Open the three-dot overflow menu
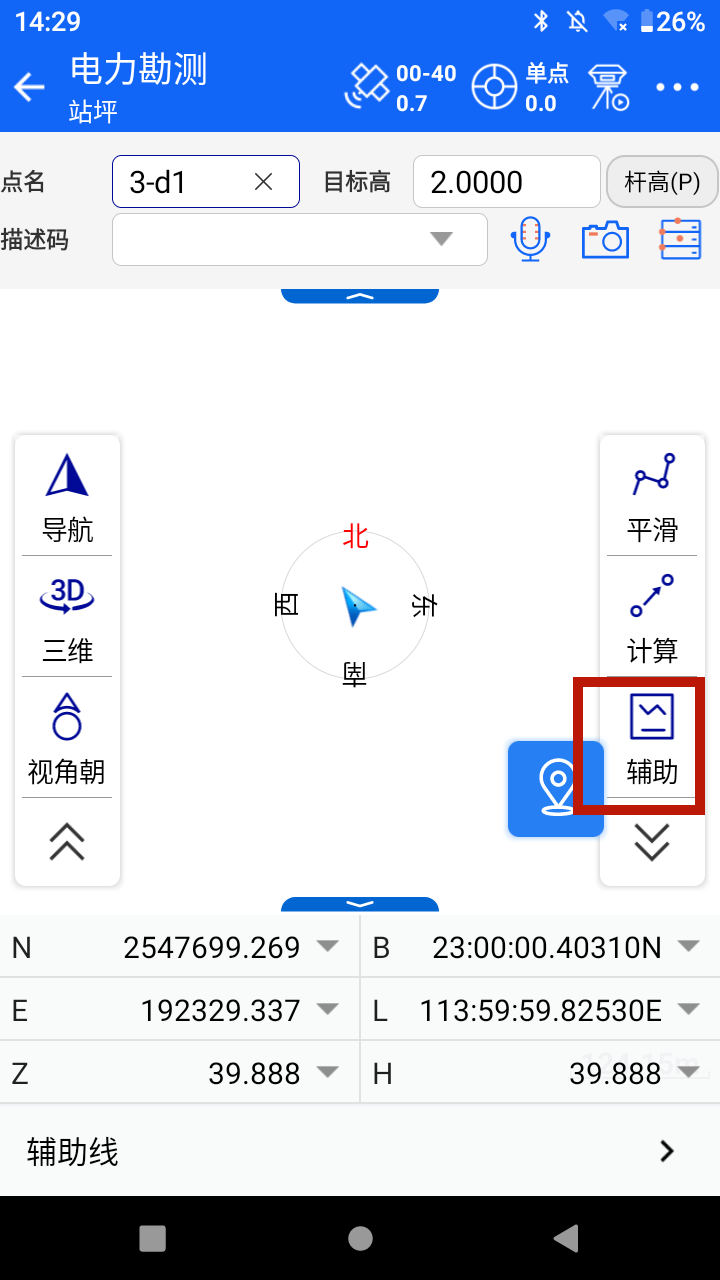 pos(677,88)
